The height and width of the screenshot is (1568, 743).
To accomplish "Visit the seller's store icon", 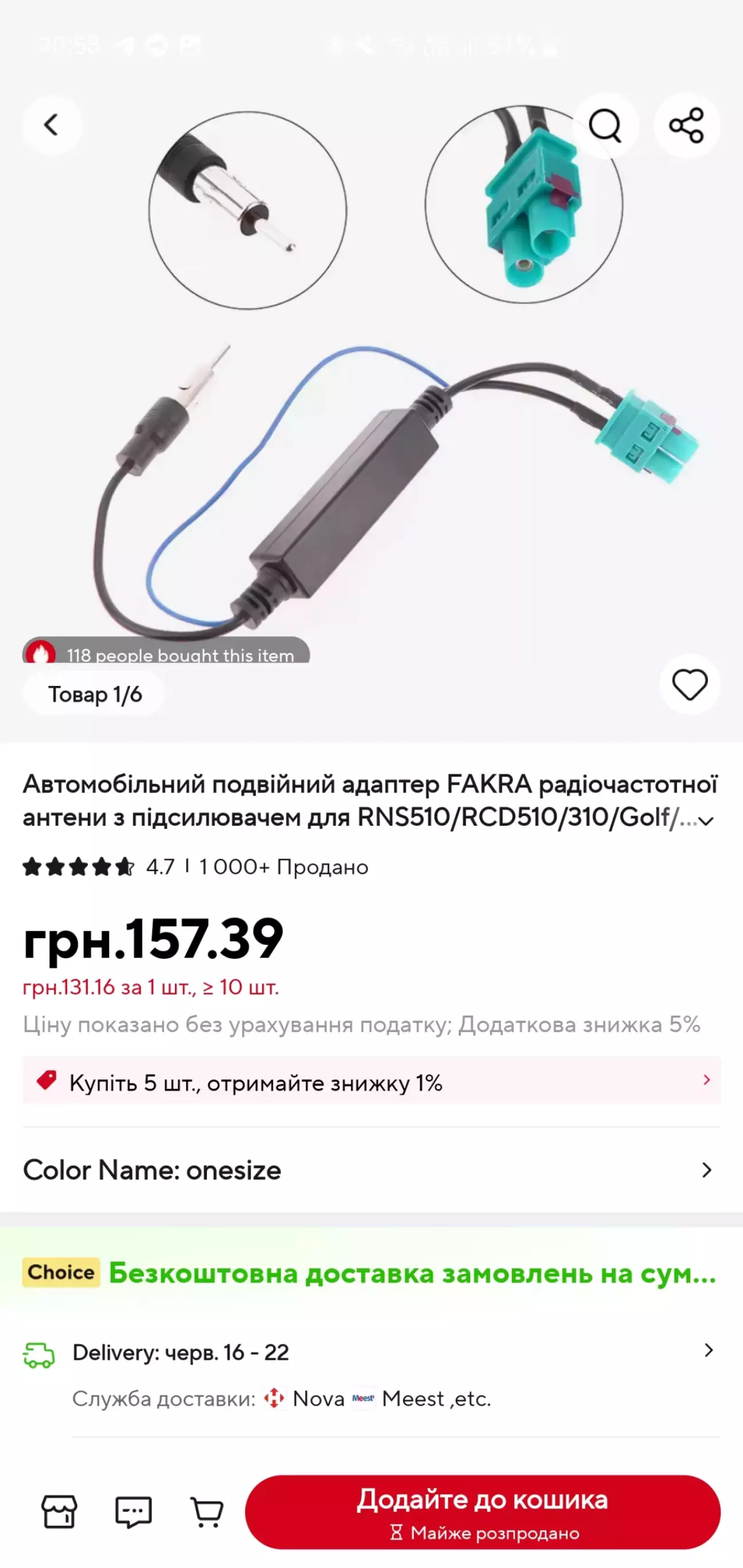I will click(59, 1512).
